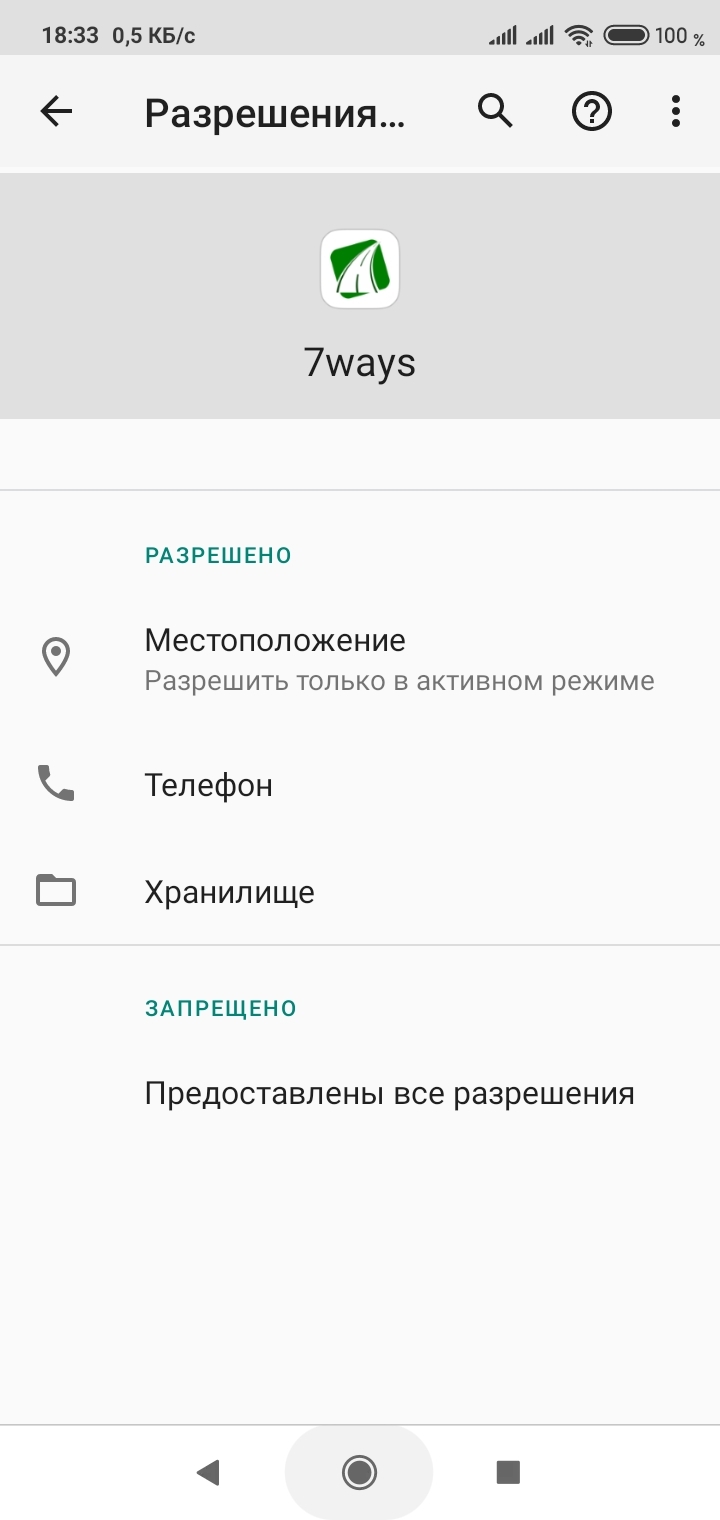Tap the system home button
The height and width of the screenshot is (1520, 720).
click(x=359, y=1471)
